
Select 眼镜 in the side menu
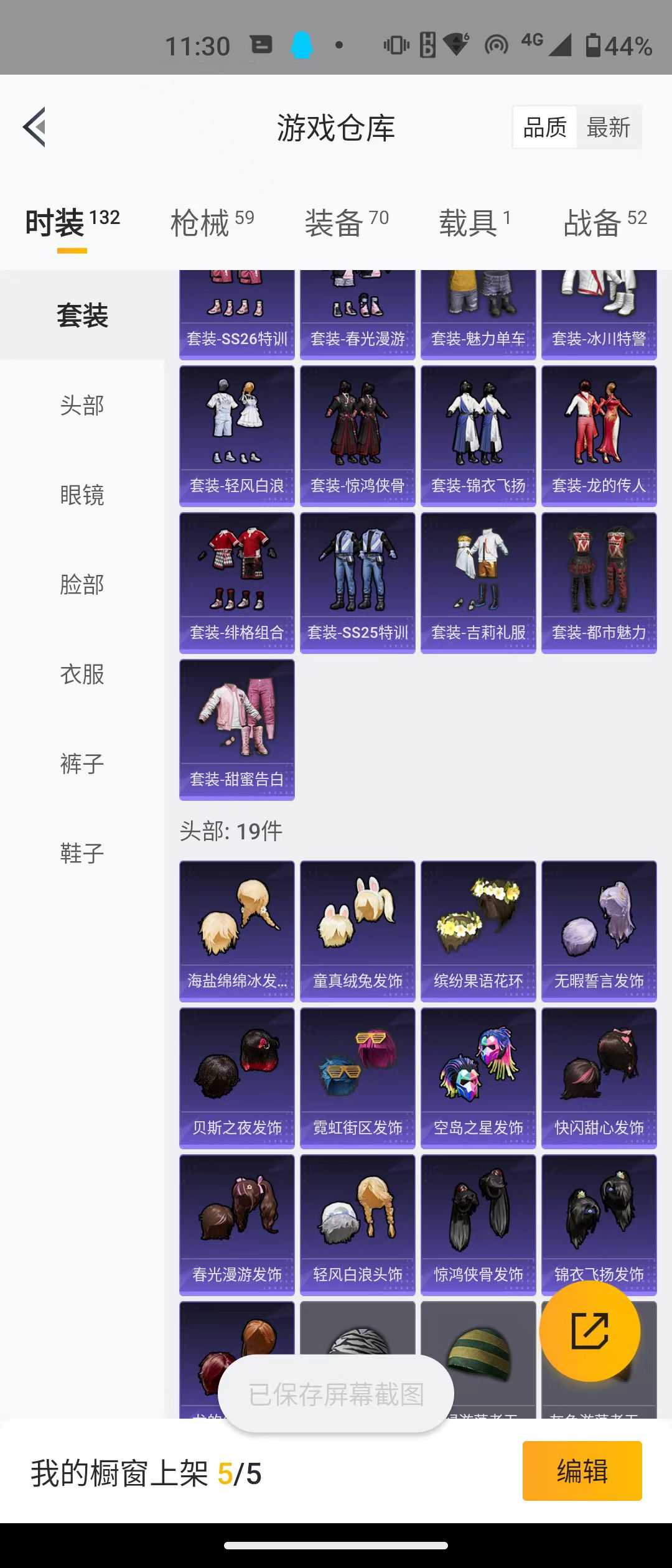[82, 495]
